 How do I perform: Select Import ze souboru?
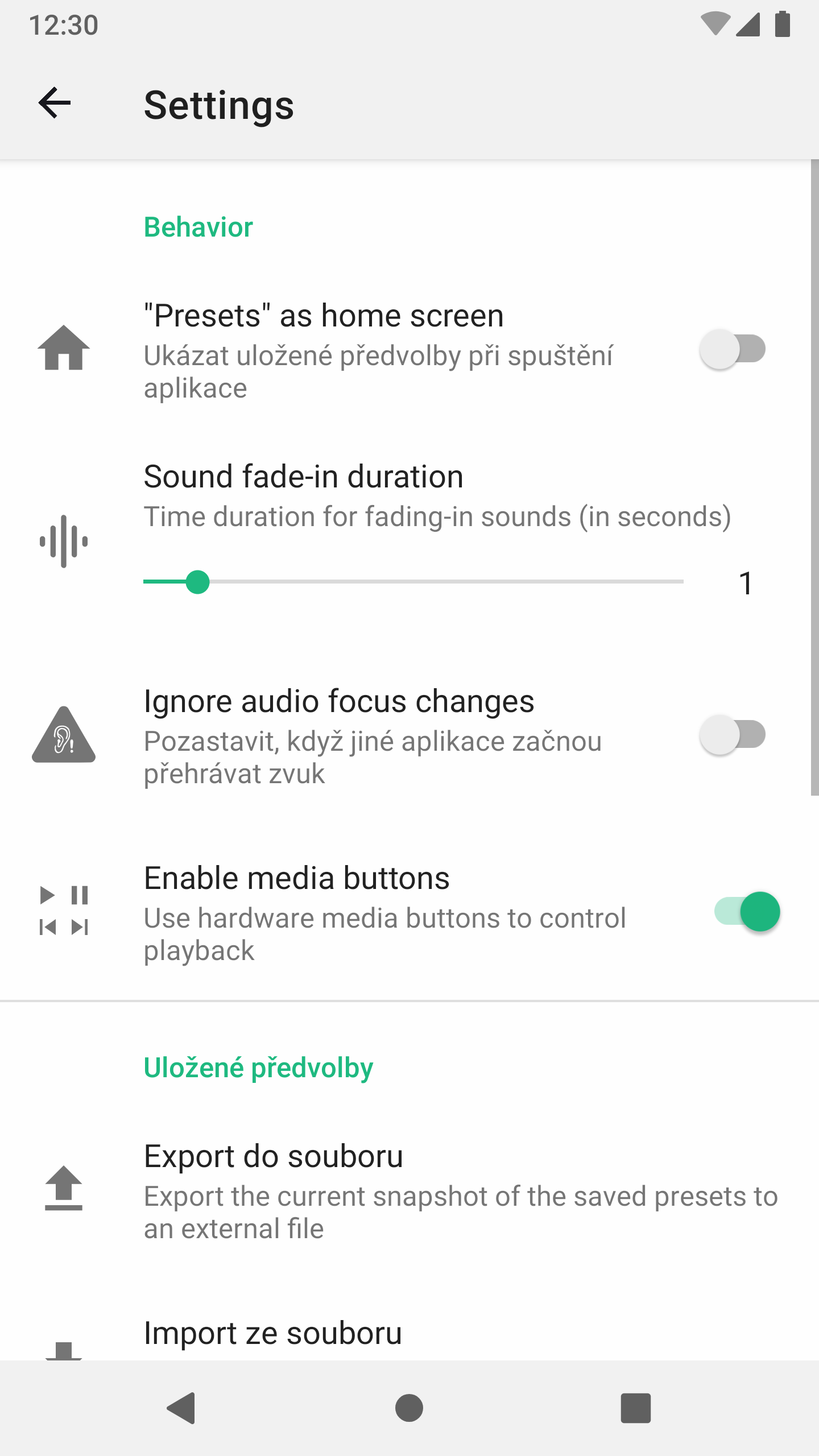(x=273, y=1333)
